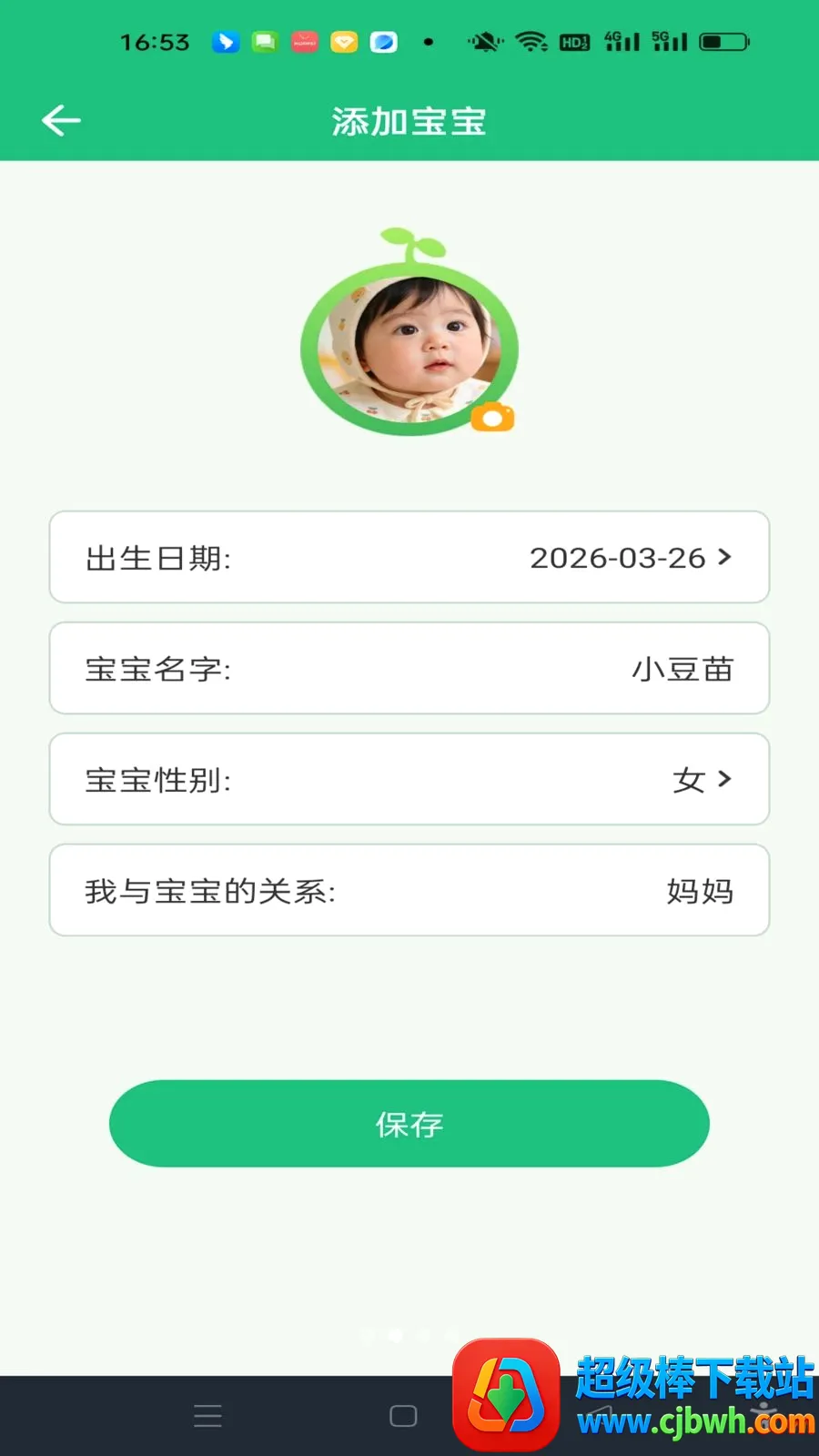Viewport: 819px width, 1456px height.
Task: Open the 出生日期 date picker
Action: pos(409,557)
